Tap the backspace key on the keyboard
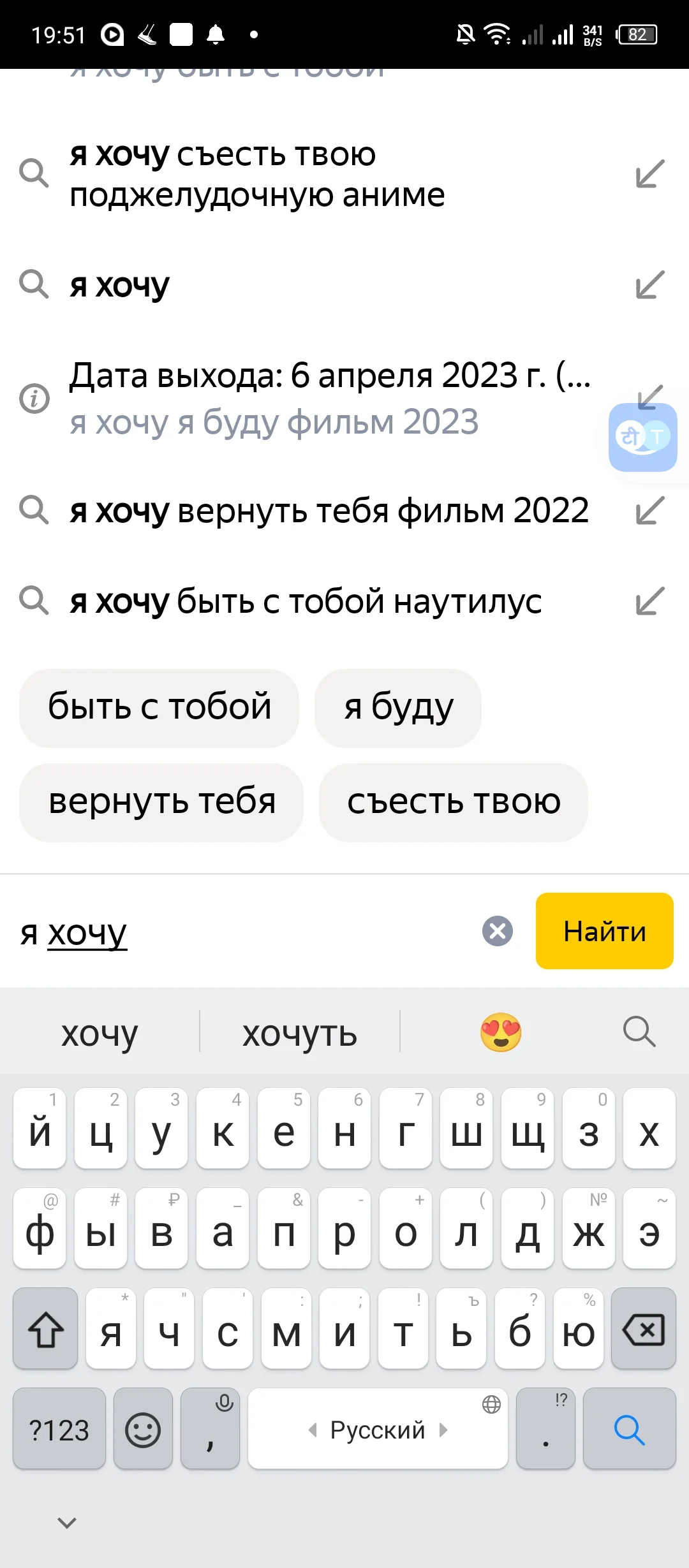689x1568 pixels. pyautogui.click(x=642, y=1331)
